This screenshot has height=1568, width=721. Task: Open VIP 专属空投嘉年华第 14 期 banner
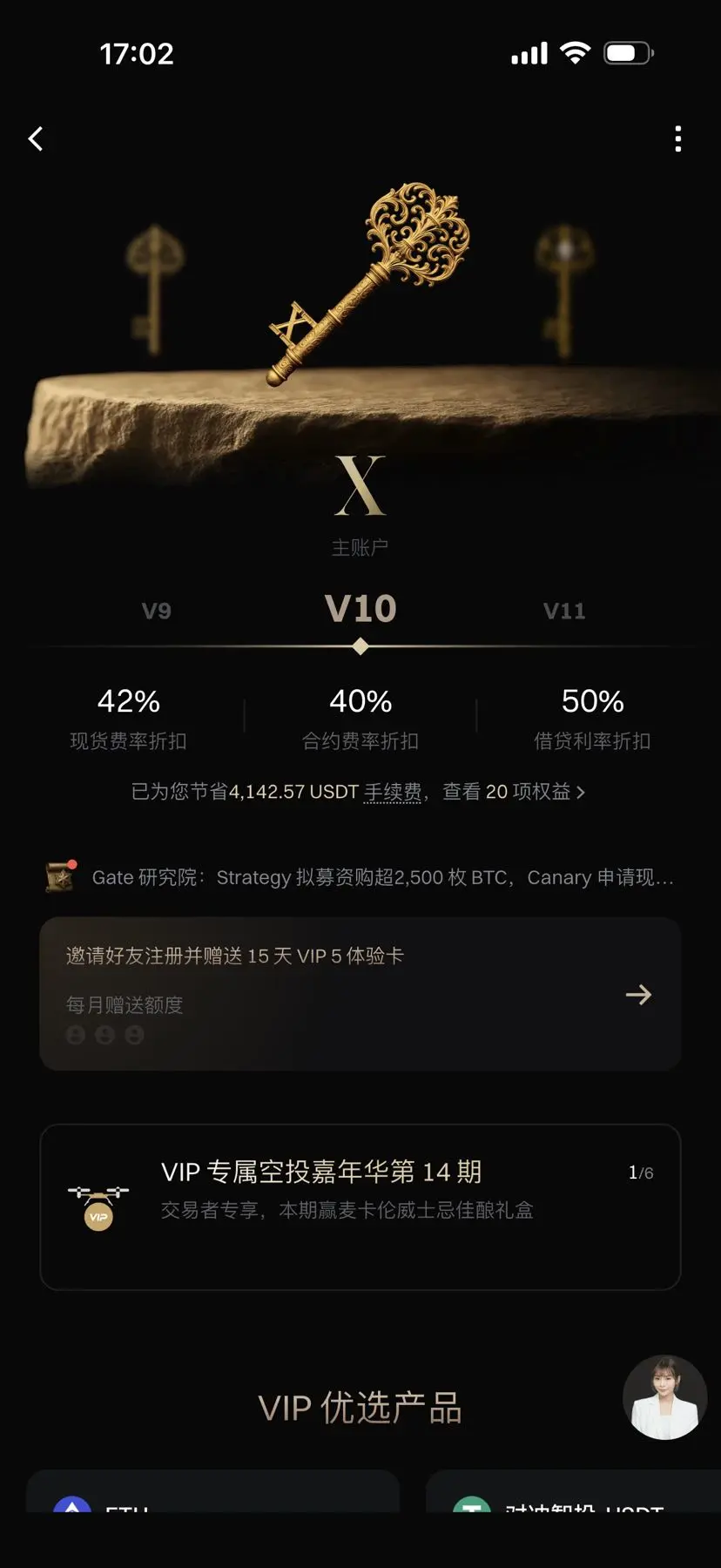click(x=360, y=1206)
